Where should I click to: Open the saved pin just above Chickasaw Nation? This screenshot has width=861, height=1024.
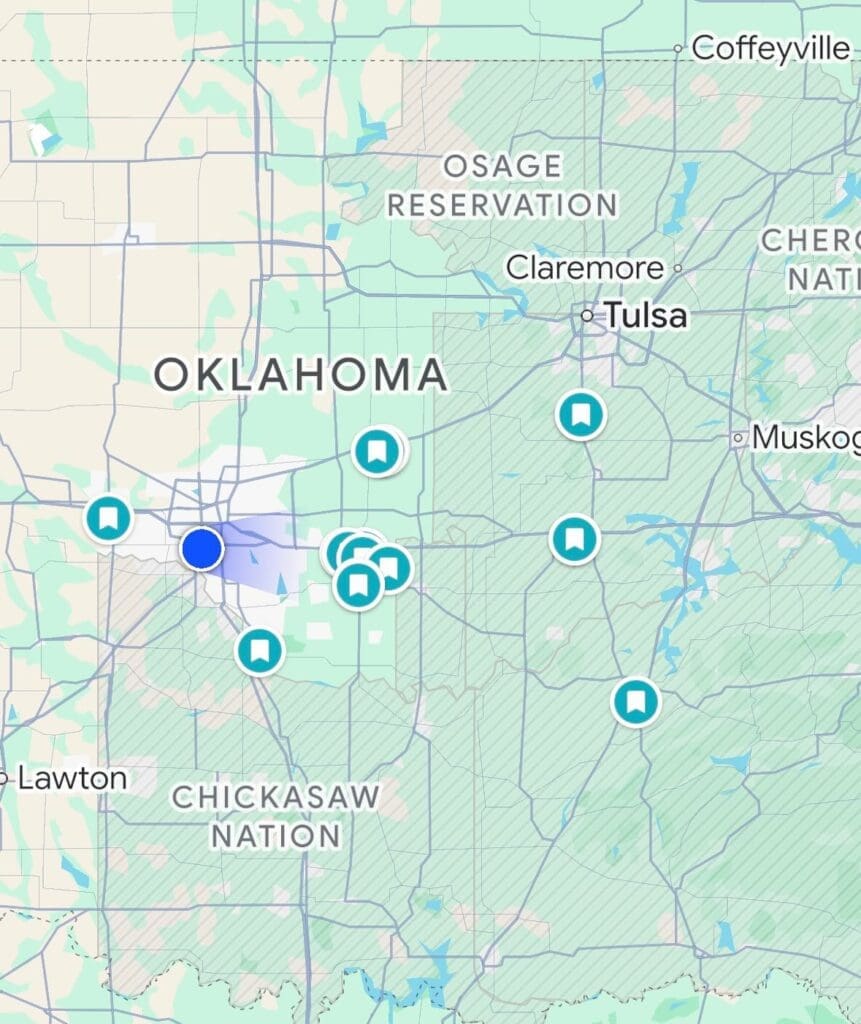259,651
